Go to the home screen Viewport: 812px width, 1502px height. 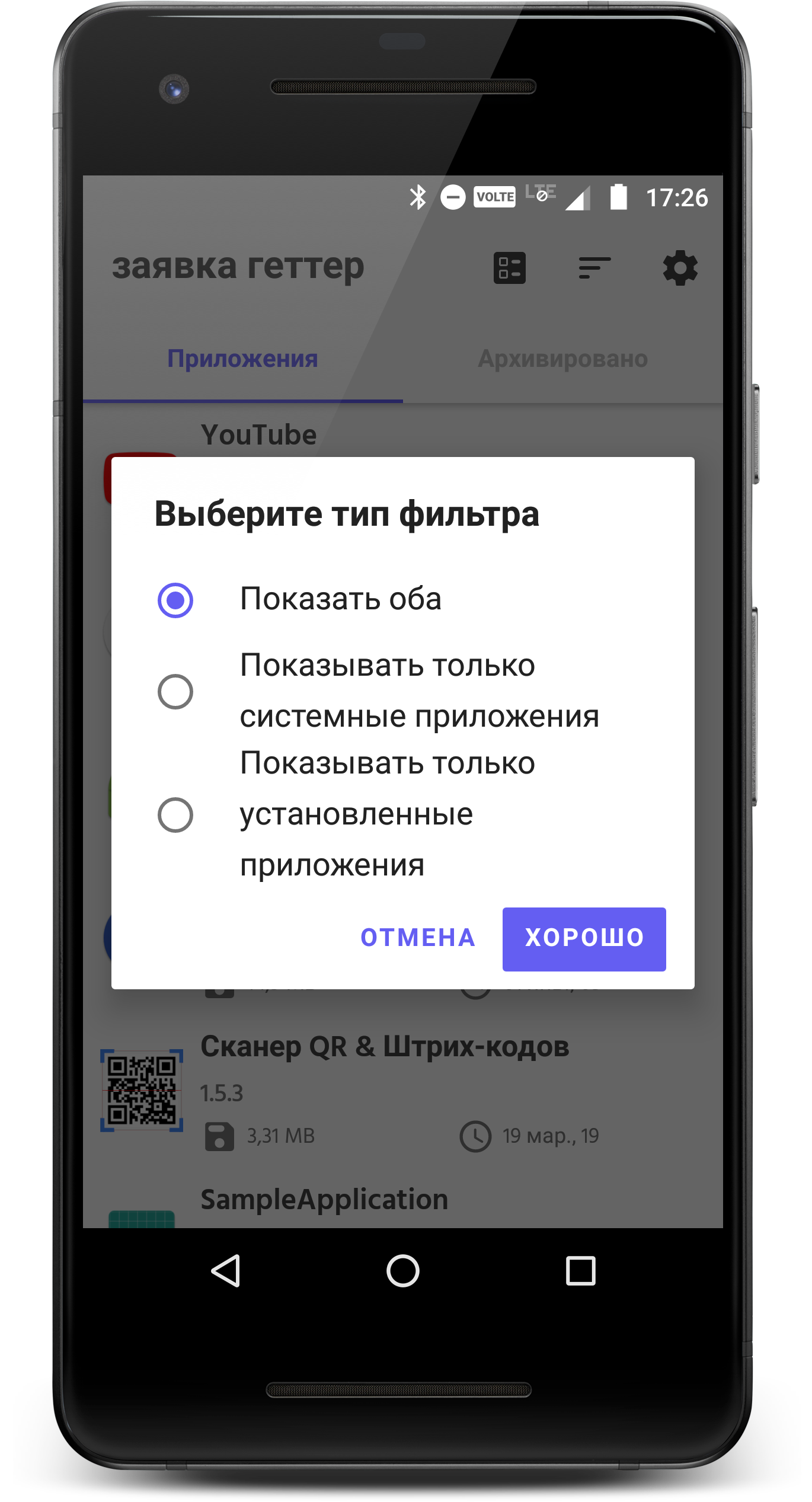coord(403,1271)
